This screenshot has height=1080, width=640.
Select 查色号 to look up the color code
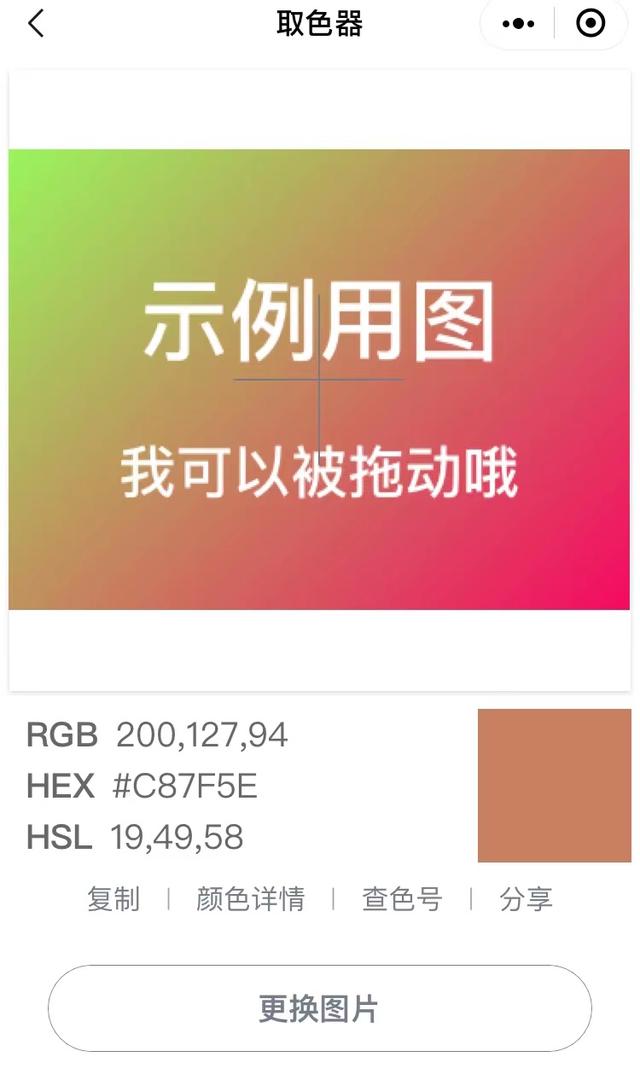click(401, 899)
